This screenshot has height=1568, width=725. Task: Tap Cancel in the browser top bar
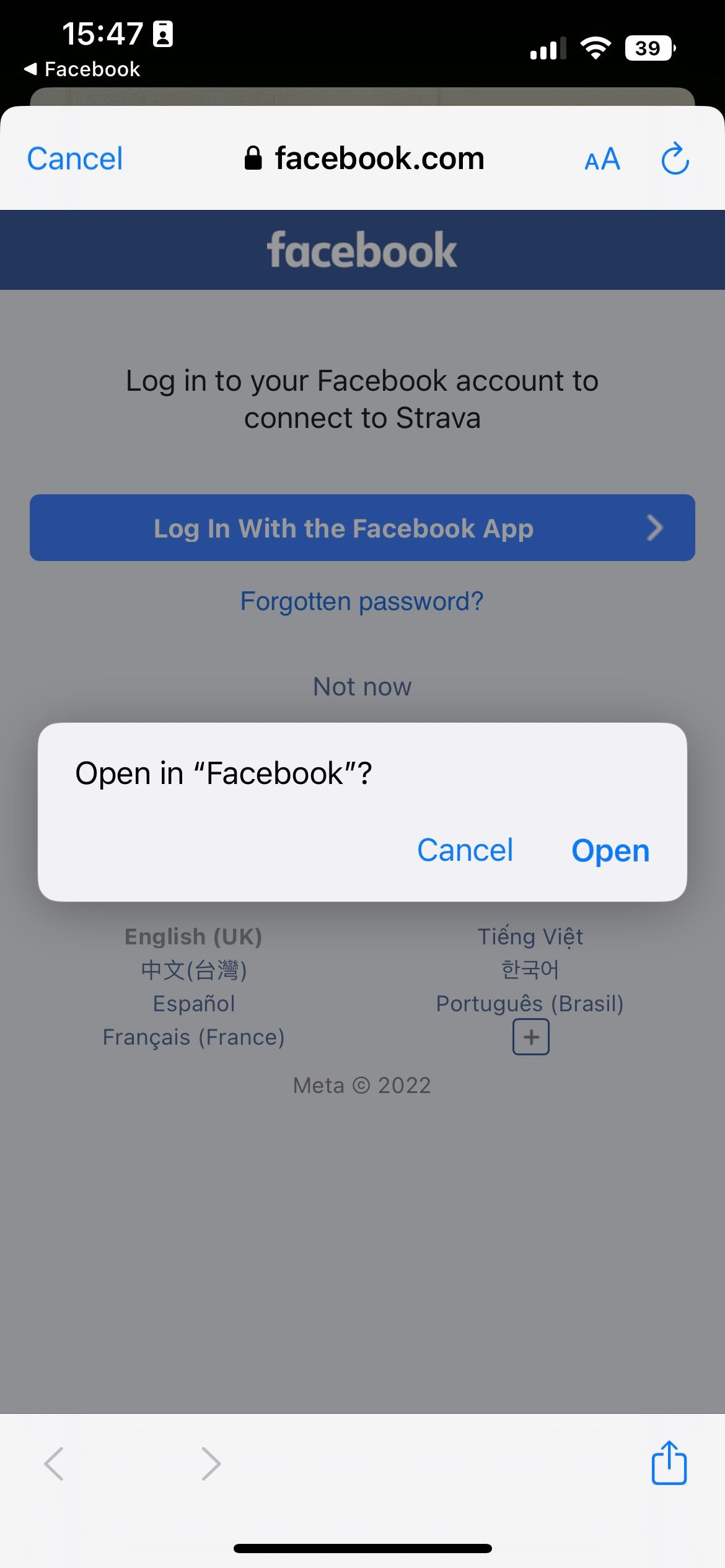[x=75, y=159]
